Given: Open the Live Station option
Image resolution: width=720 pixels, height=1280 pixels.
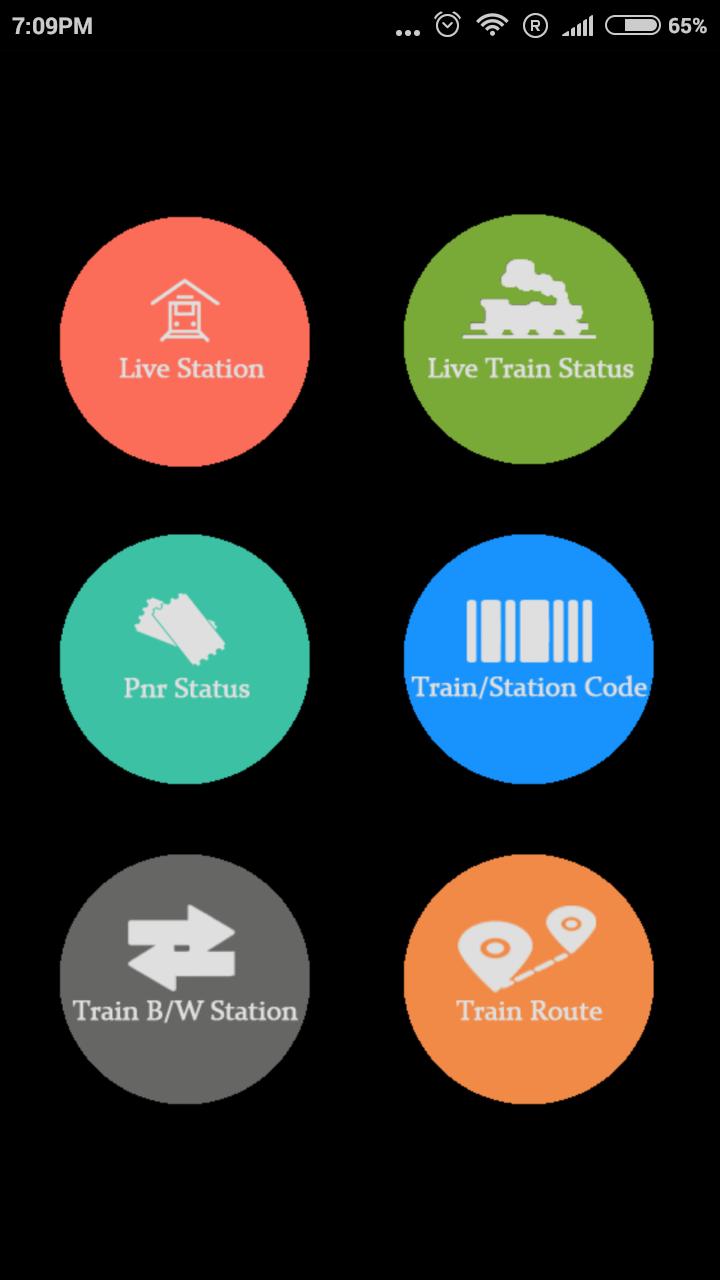Looking at the screenshot, I should [185, 341].
